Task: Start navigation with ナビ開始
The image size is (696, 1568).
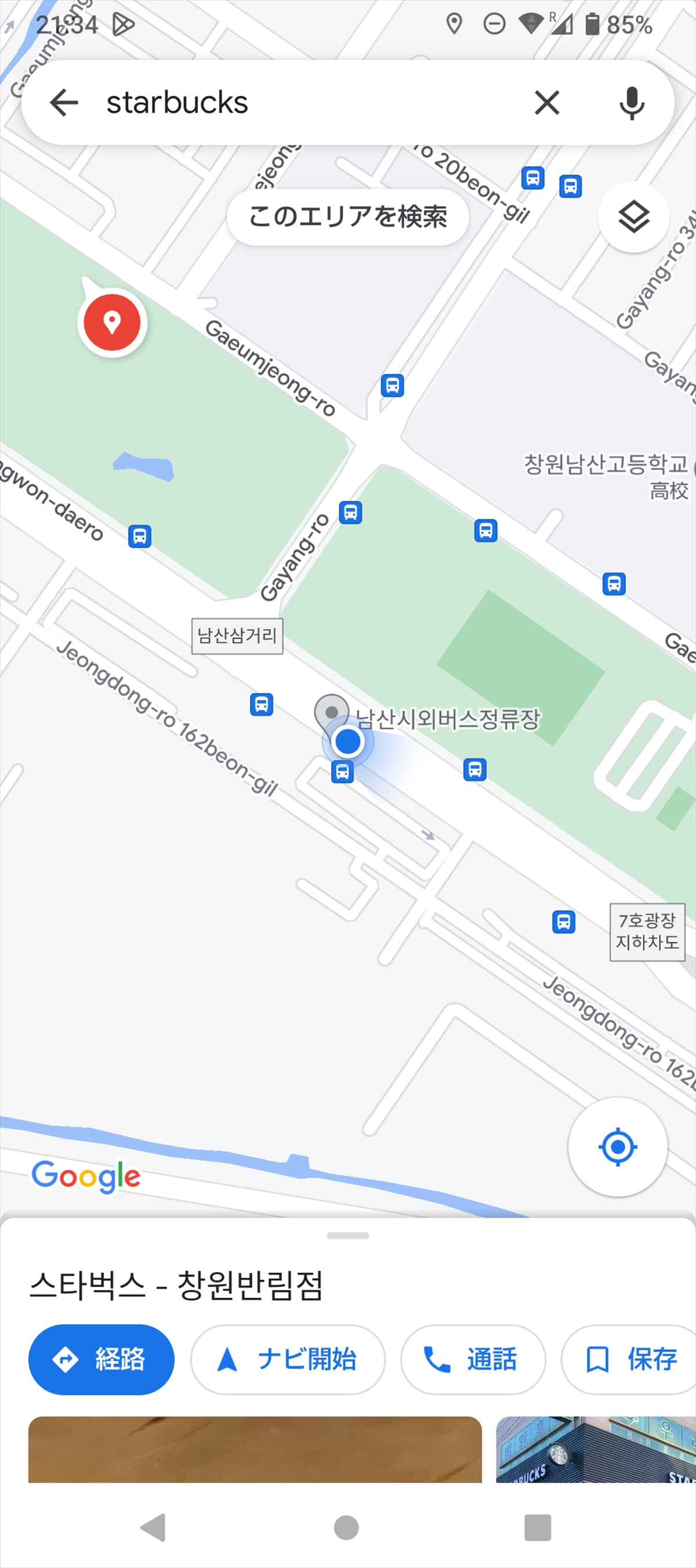Action: [x=288, y=1359]
